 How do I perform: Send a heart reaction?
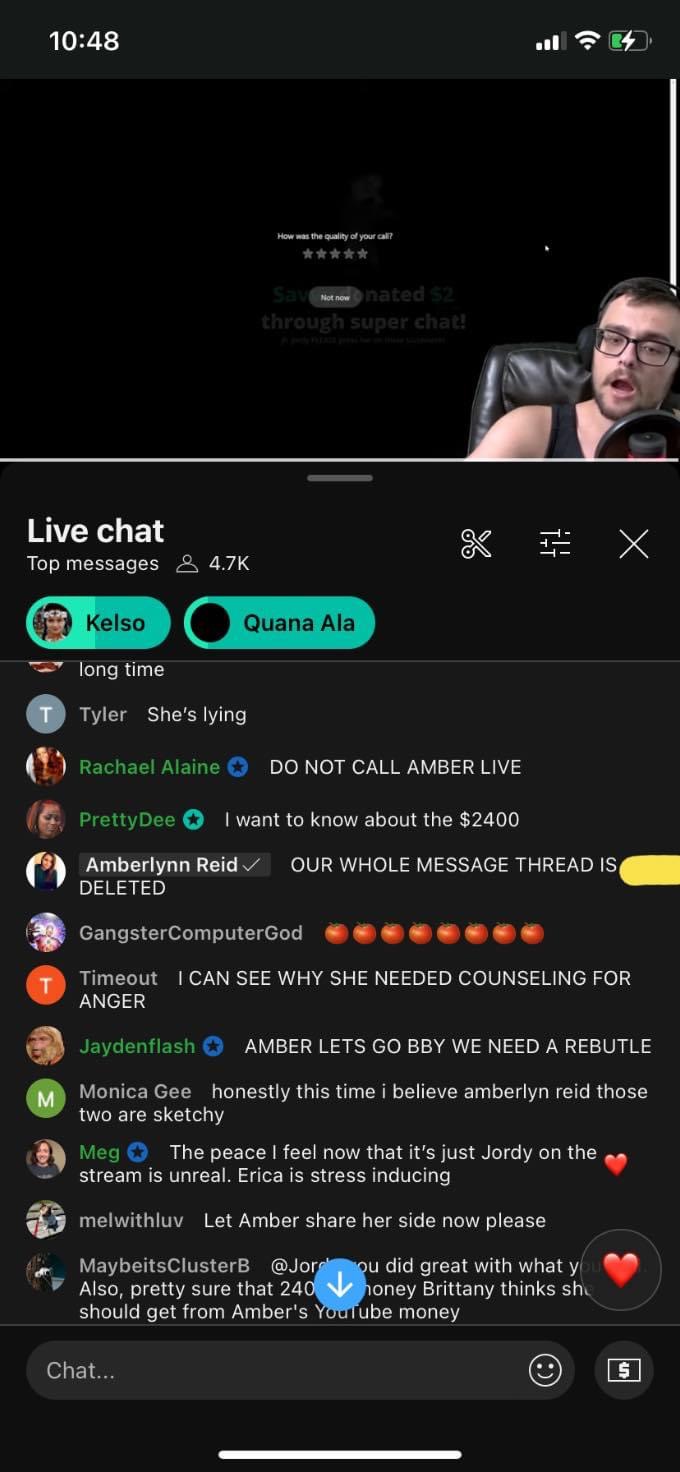(x=620, y=1270)
